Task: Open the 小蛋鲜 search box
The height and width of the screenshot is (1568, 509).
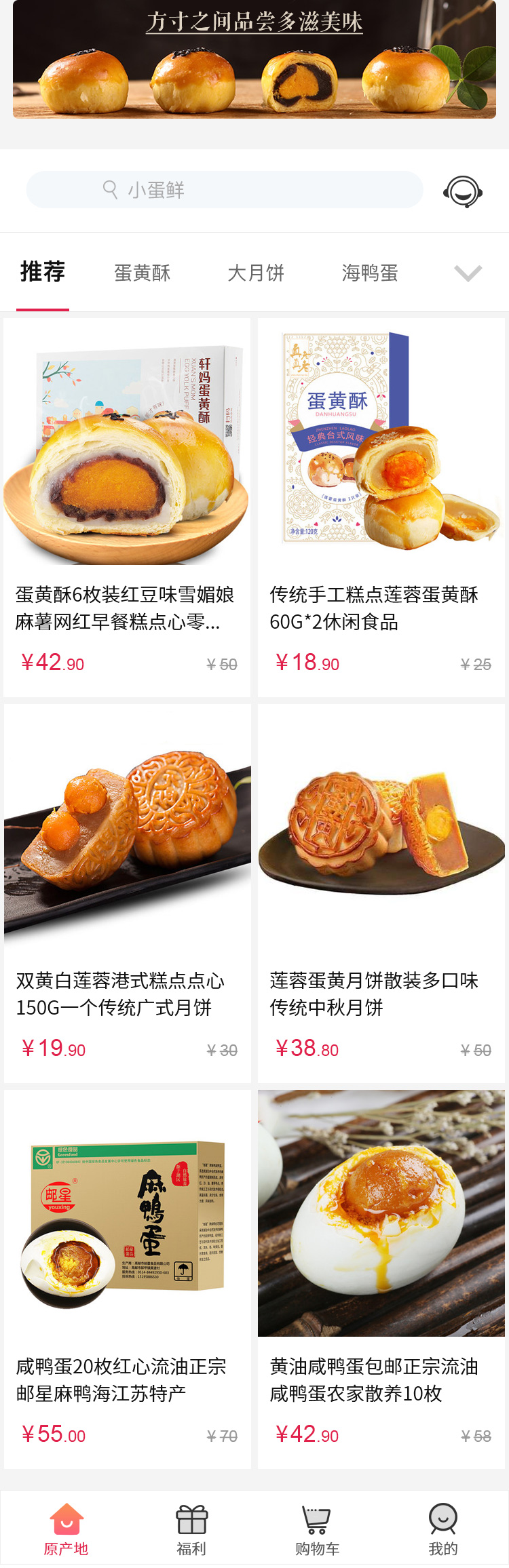Action: 224,190
